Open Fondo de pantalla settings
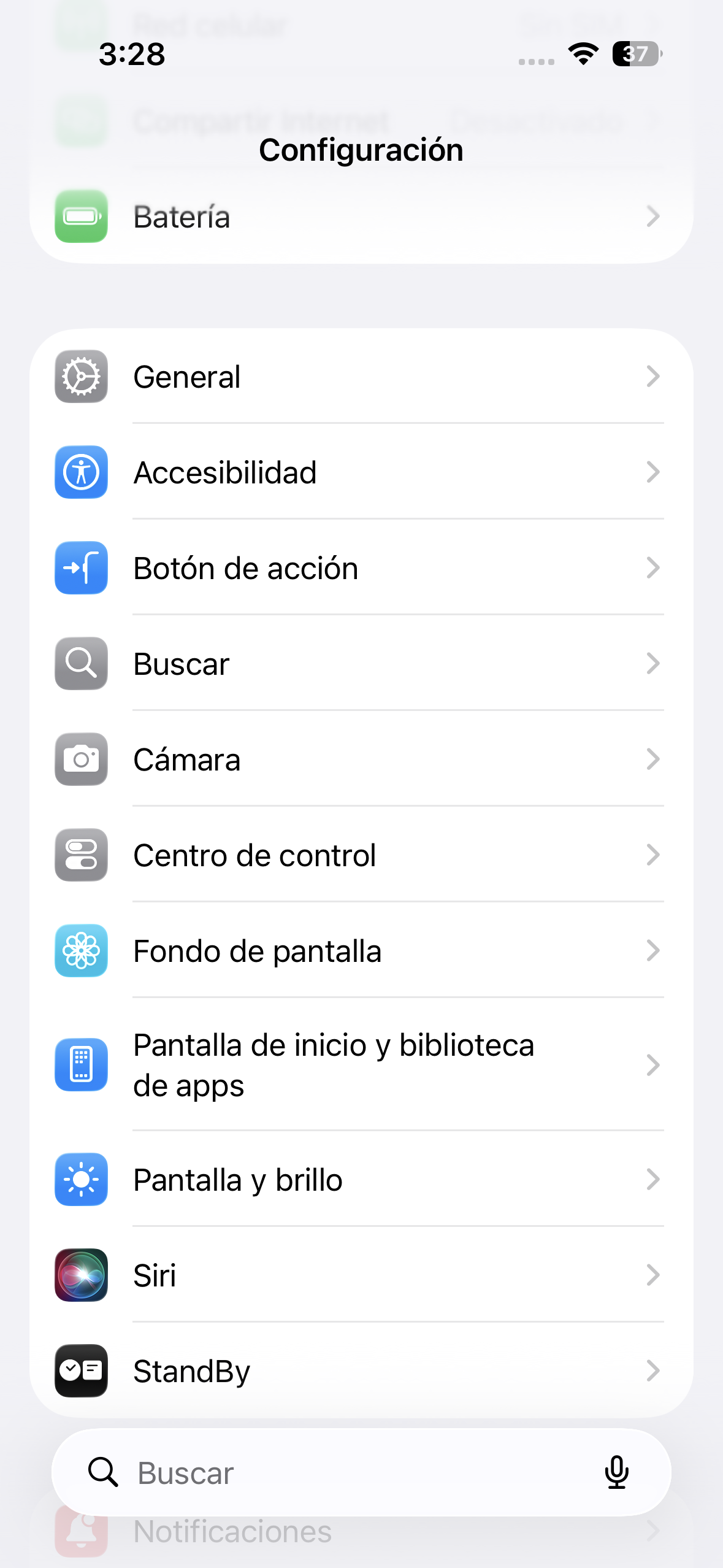723x1568 pixels. click(361, 951)
